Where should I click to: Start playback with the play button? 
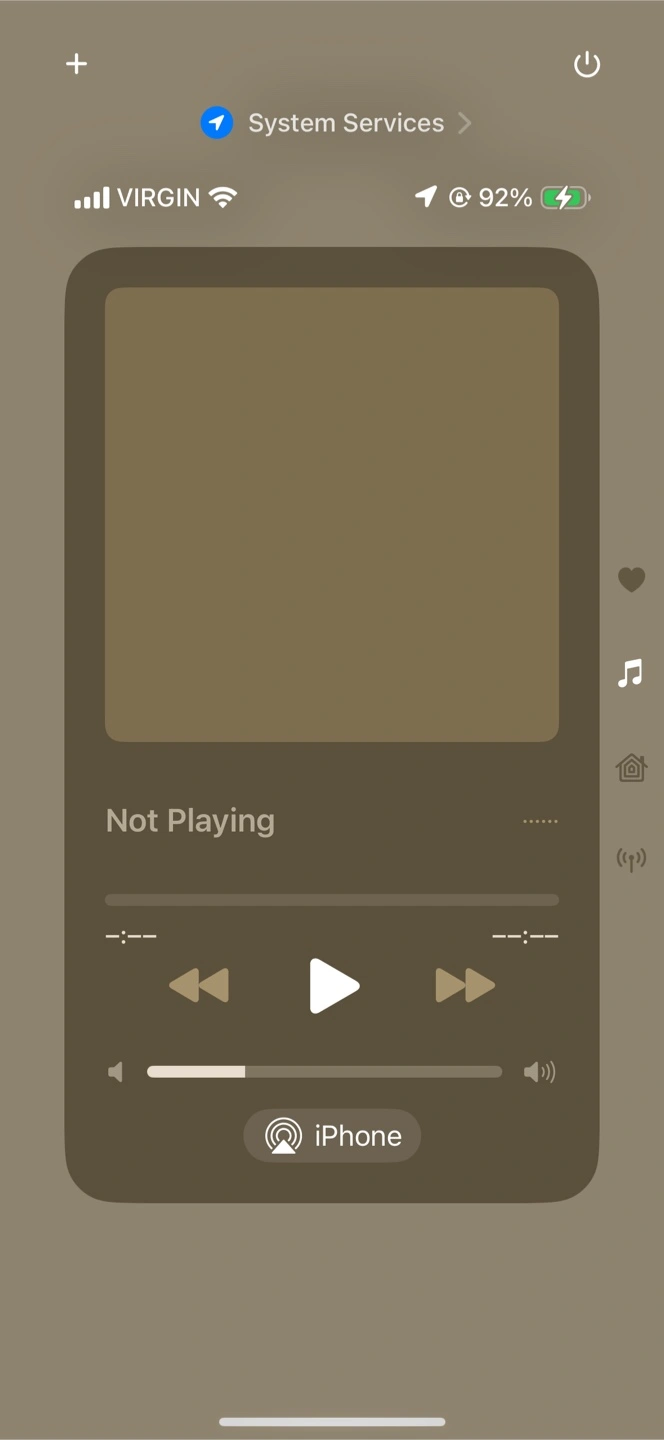pos(332,986)
